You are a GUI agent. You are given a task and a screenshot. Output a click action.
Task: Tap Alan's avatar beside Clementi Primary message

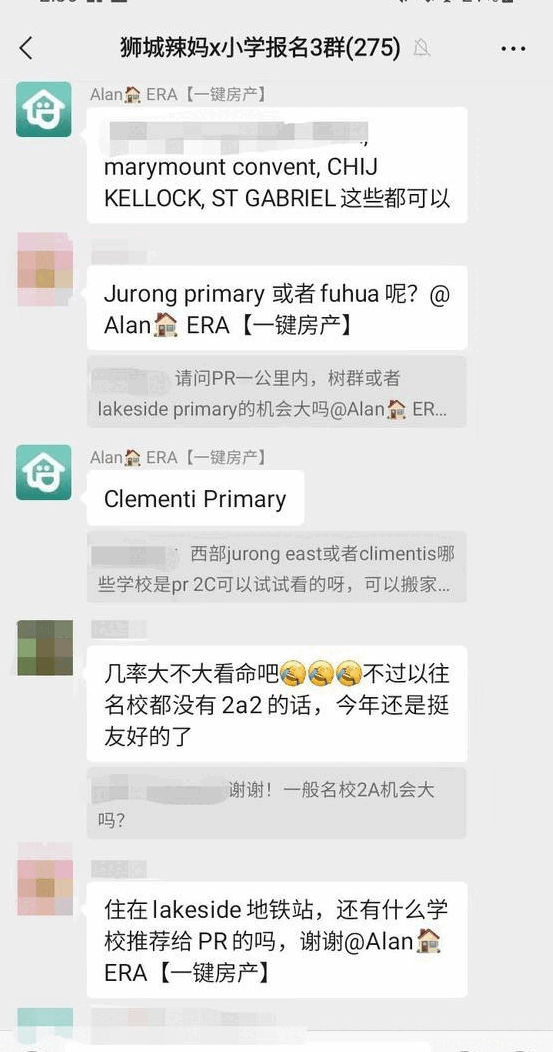coord(44,472)
